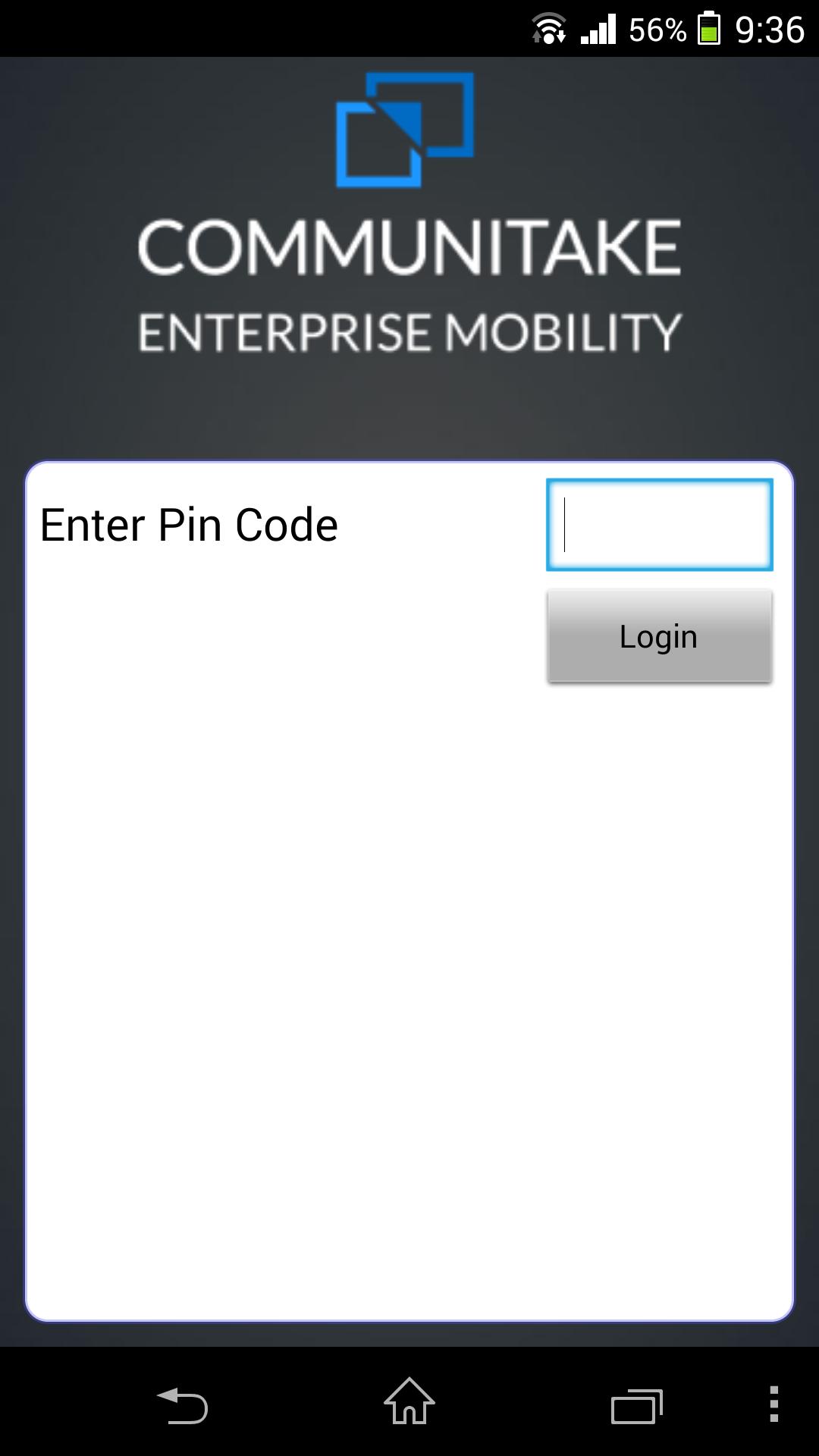Screen dimensions: 819x1456
Task: Click inside the pin code input field
Action: tap(659, 523)
